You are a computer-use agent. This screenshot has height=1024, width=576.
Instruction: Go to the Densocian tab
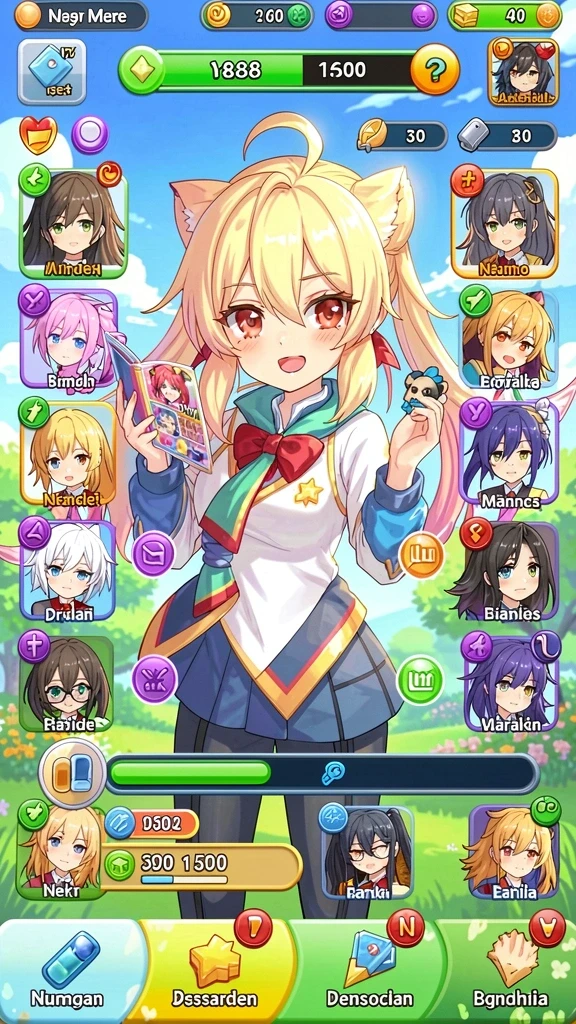[x=360, y=970]
